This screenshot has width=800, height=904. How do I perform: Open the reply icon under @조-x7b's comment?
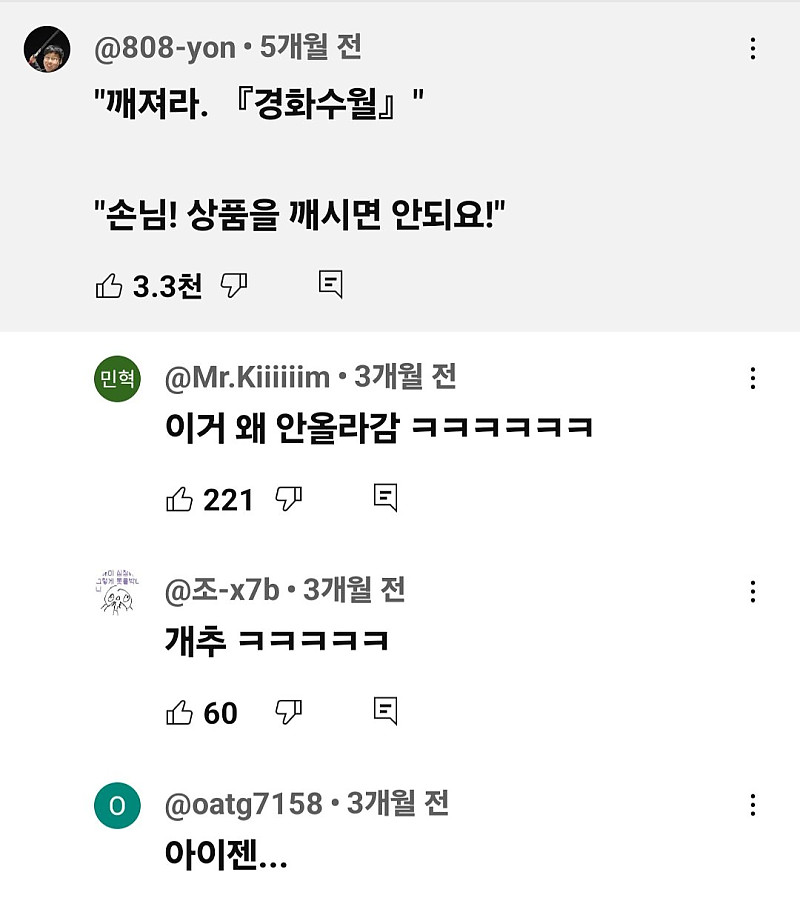point(384,713)
